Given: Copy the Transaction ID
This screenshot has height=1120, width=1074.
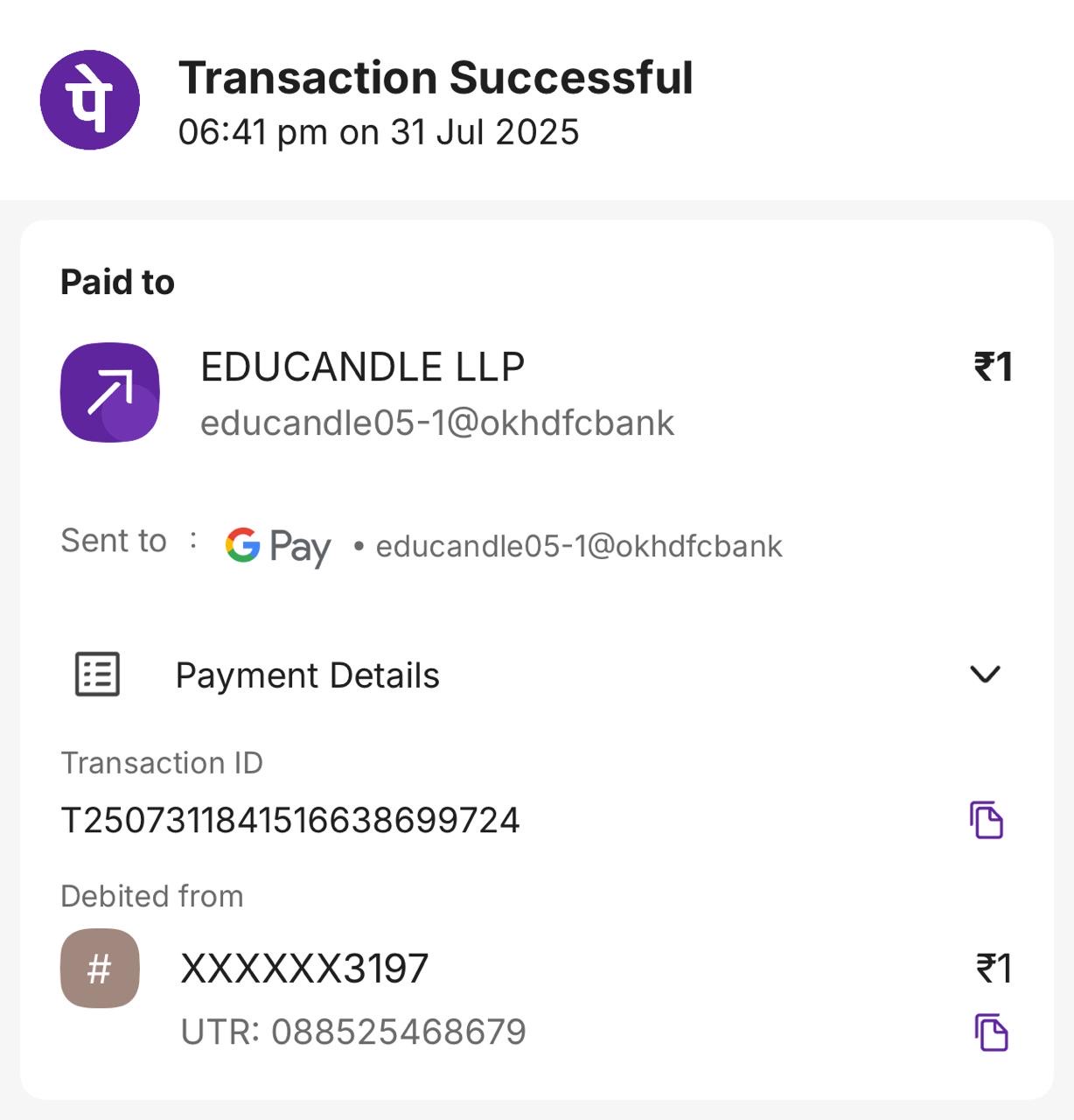Looking at the screenshot, I should [x=987, y=820].
